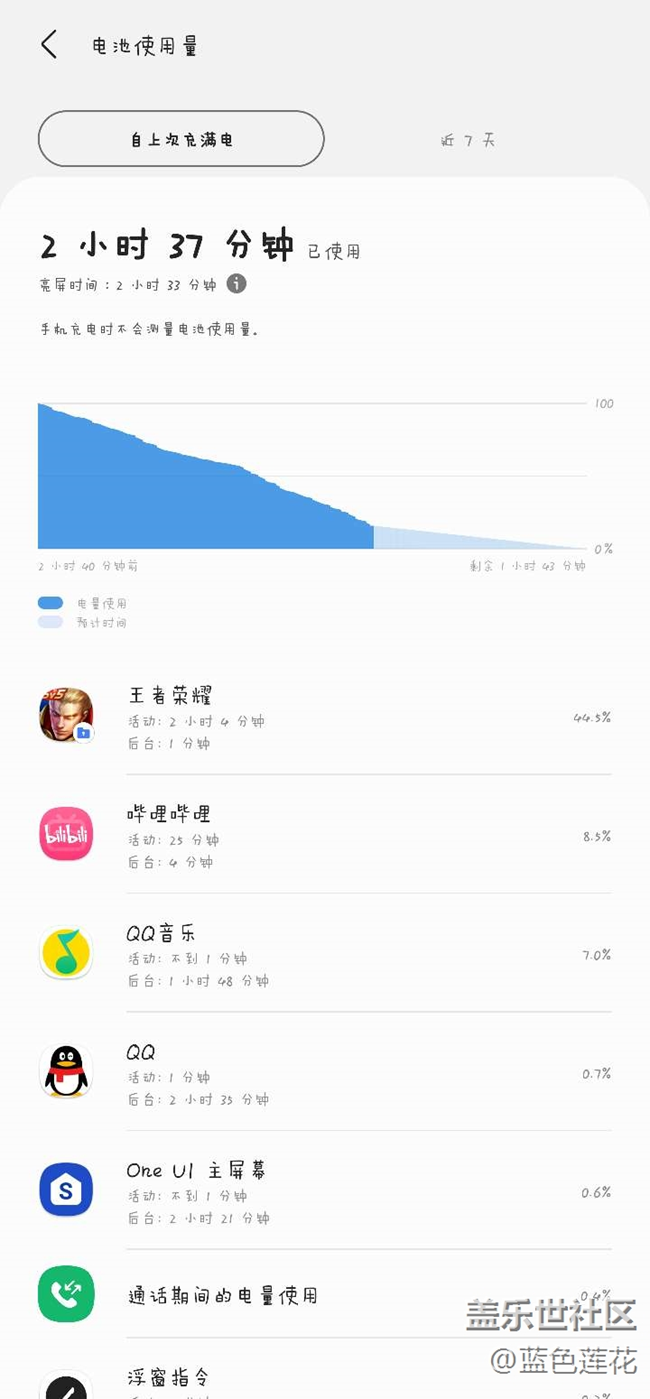Image resolution: width=650 pixels, height=1399 pixels.
Task: Select the 自上次充满电 tab
Action: [x=181, y=139]
